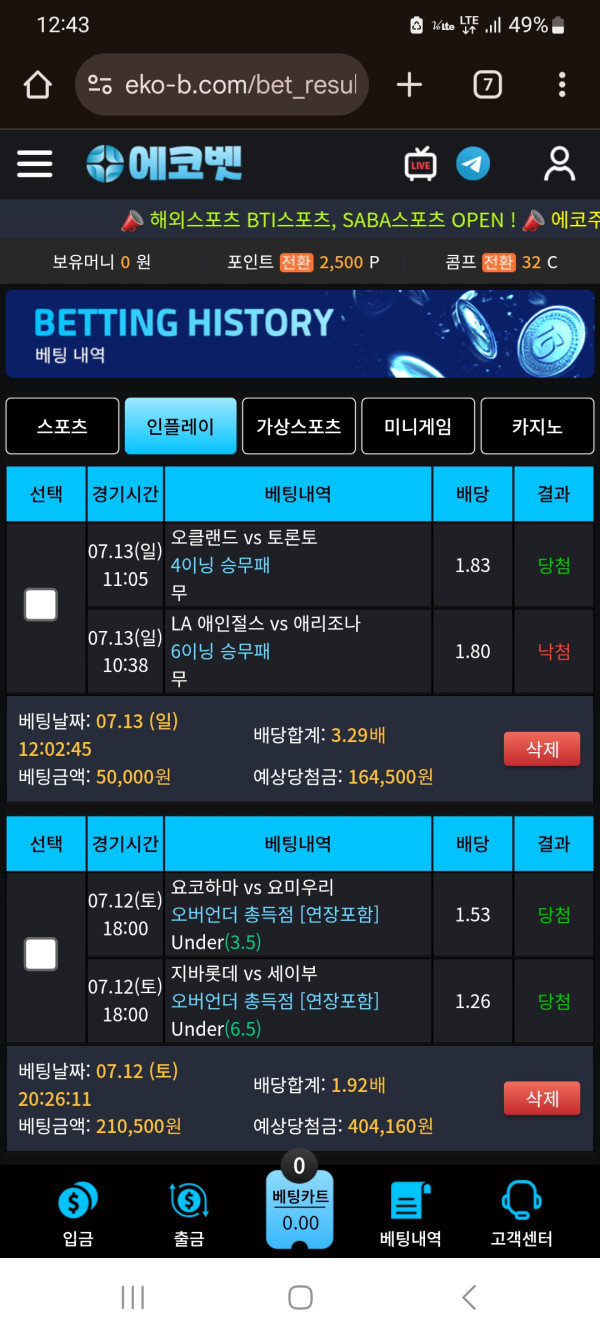
Task: Open the browser tab switcher
Action: (487, 85)
